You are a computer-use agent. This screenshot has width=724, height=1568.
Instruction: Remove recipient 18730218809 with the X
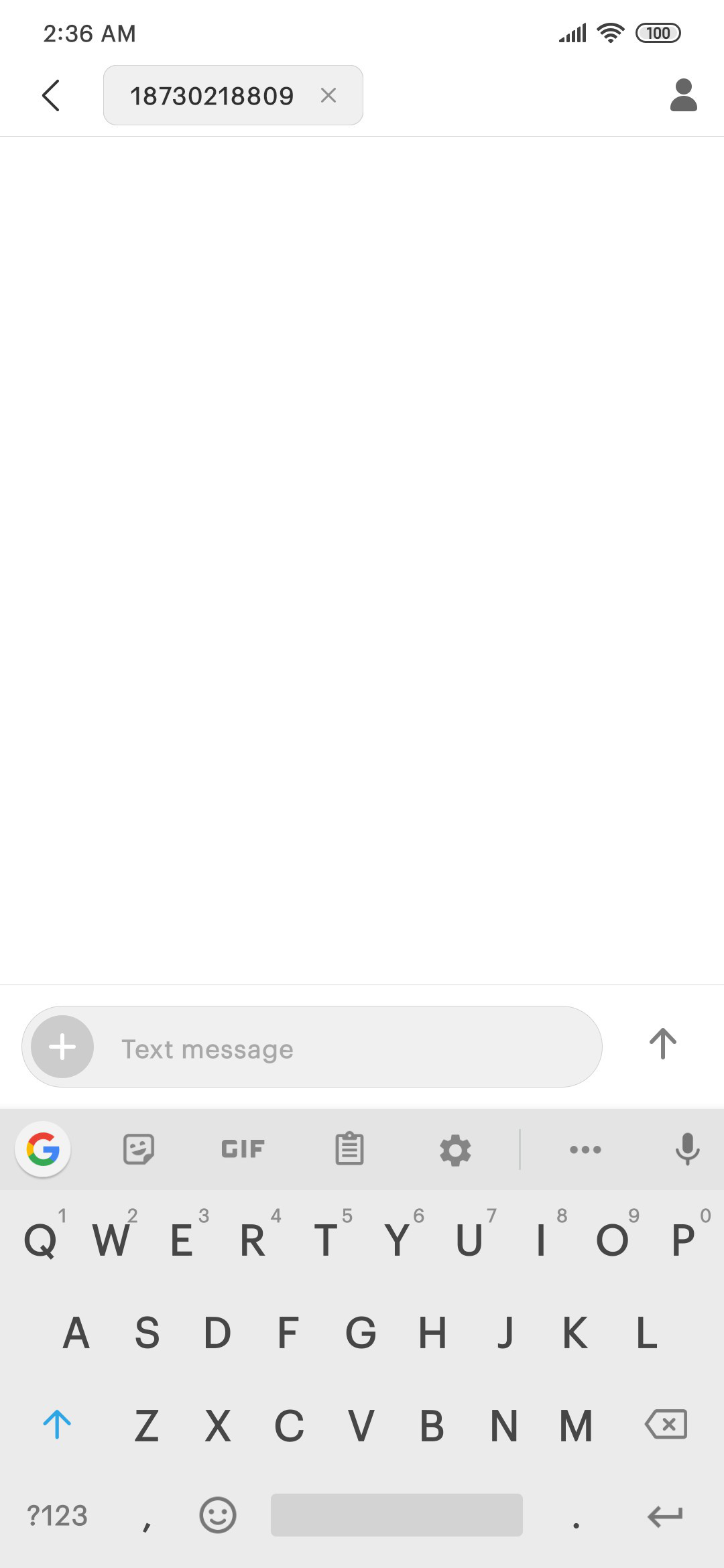pos(328,95)
